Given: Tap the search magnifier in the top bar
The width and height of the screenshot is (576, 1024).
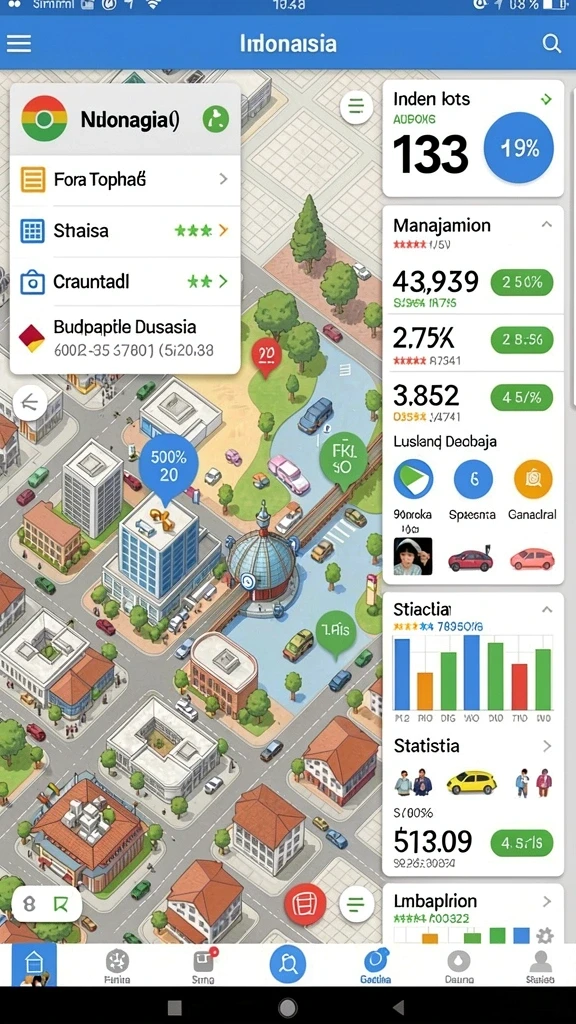Looking at the screenshot, I should [552, 44].
